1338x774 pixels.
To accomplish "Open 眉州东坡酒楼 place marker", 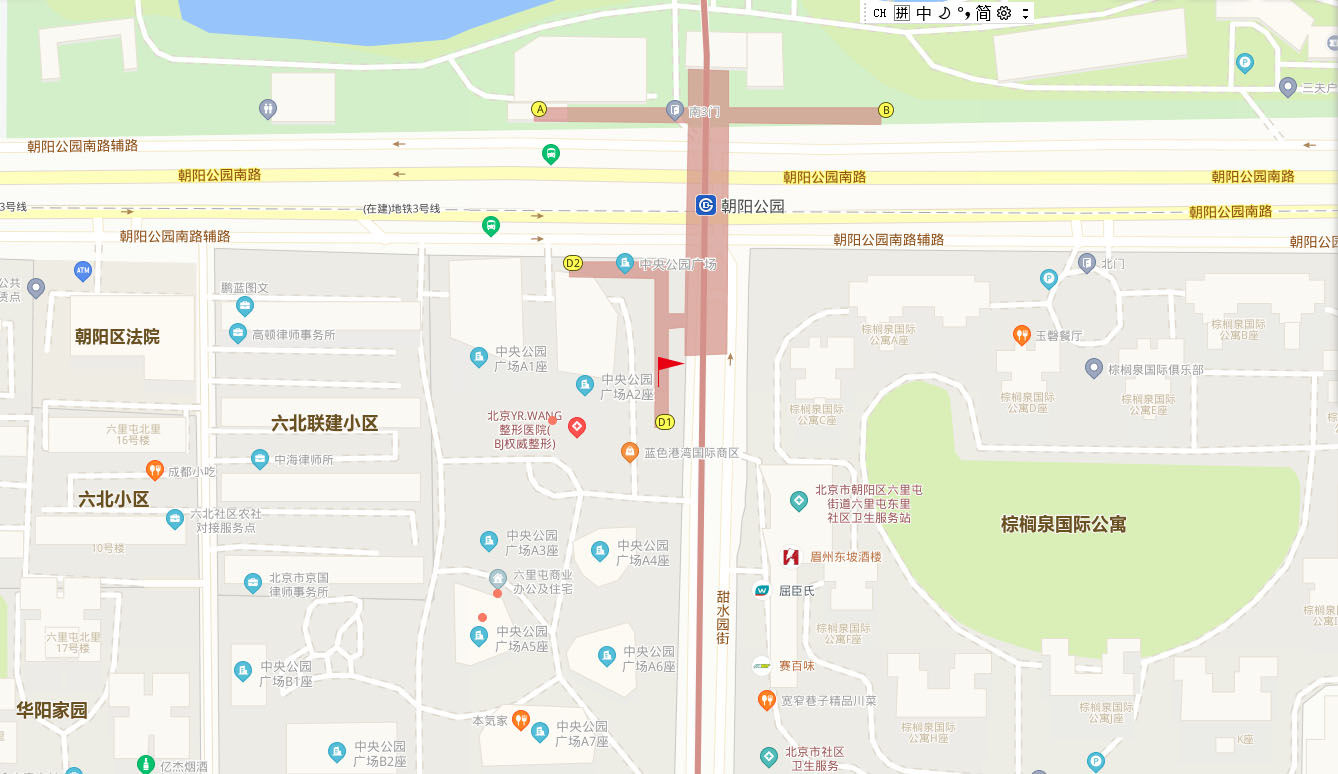I will coord(791,556).
